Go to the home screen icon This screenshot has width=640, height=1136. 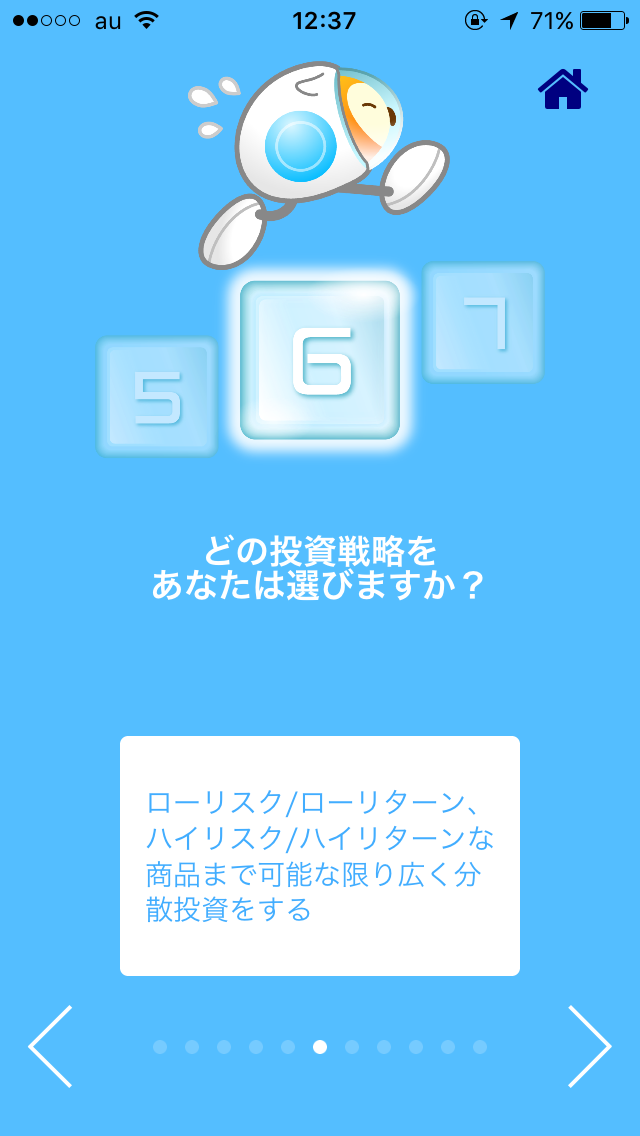click(x=562, y=89)
